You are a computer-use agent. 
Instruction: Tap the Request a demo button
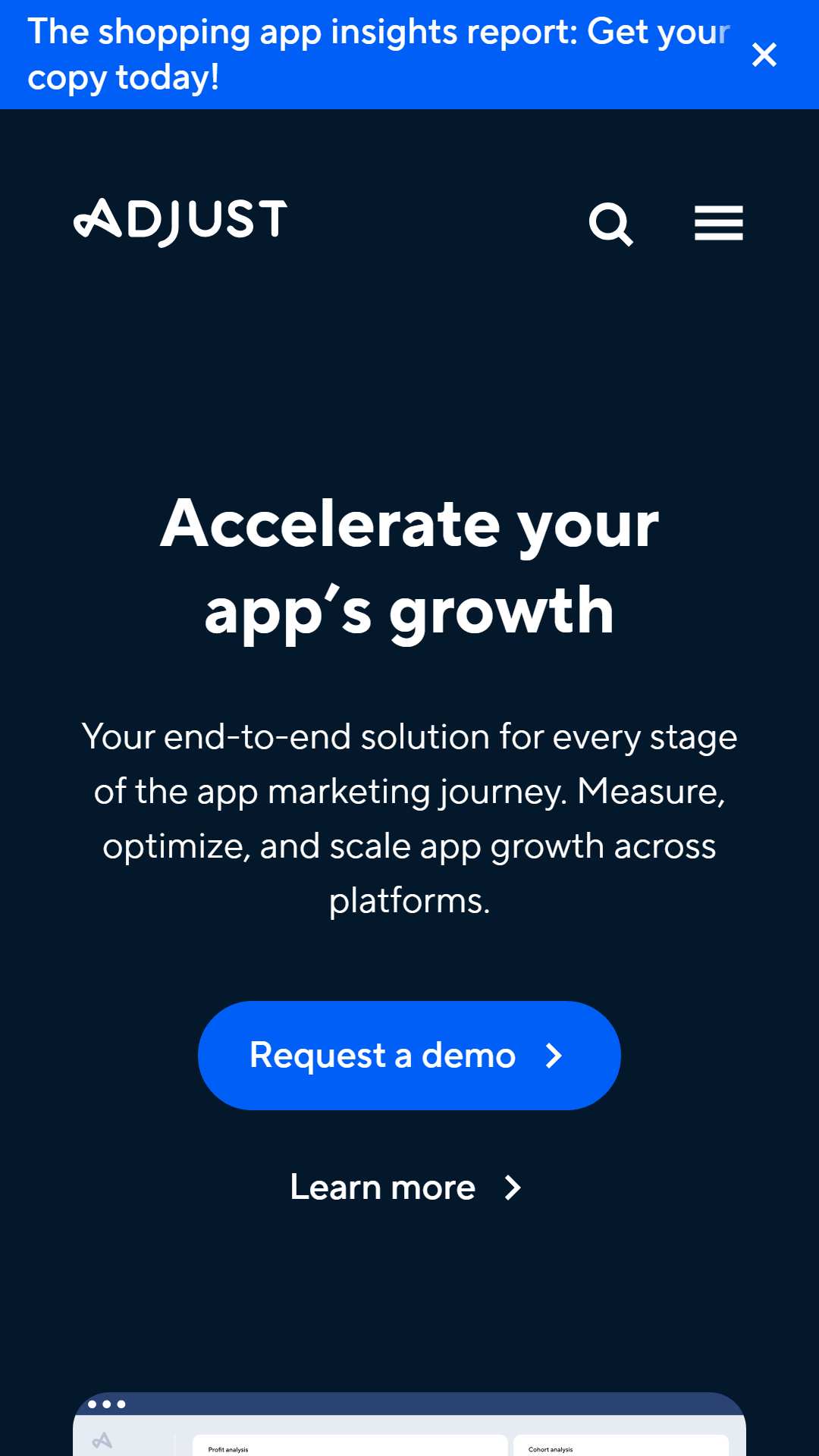point(409,1056)
